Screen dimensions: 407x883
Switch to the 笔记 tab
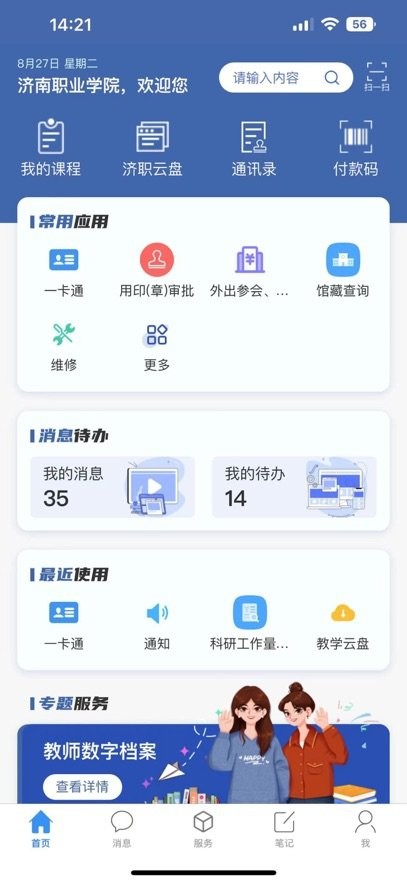(284, 829)
